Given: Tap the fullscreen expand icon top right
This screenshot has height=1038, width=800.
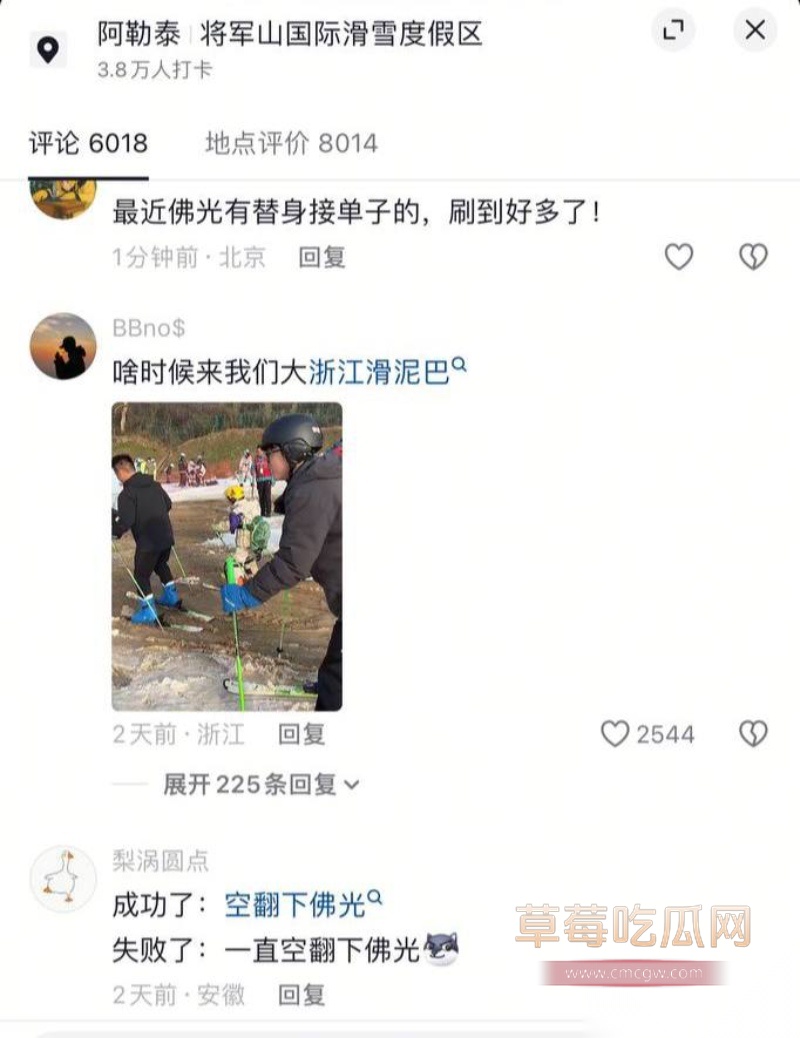Looking at the screenshot, I should click(x=673, y=31).
